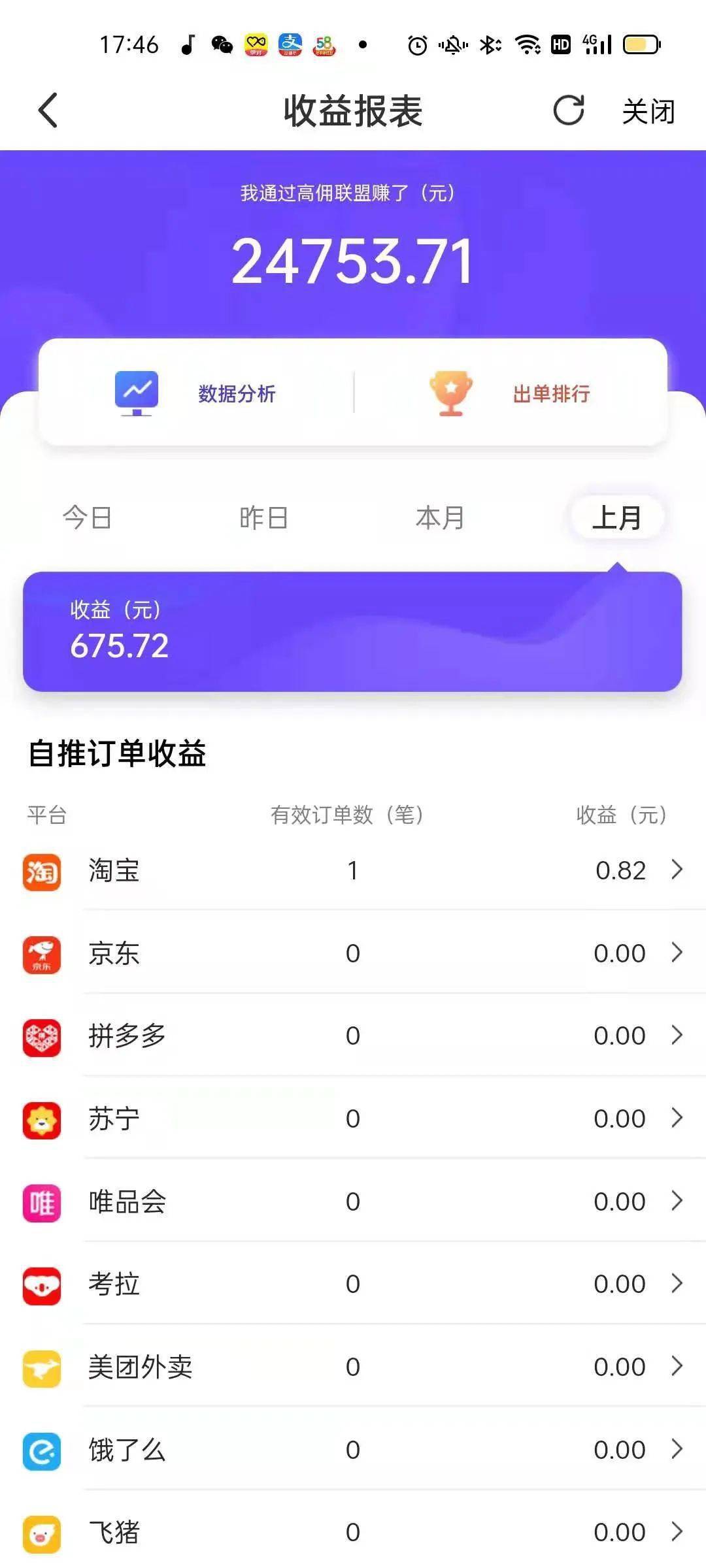The image size is (706, 1568).
Task: Switch to the 今日 tab
Action: click(x=87, y=518)
